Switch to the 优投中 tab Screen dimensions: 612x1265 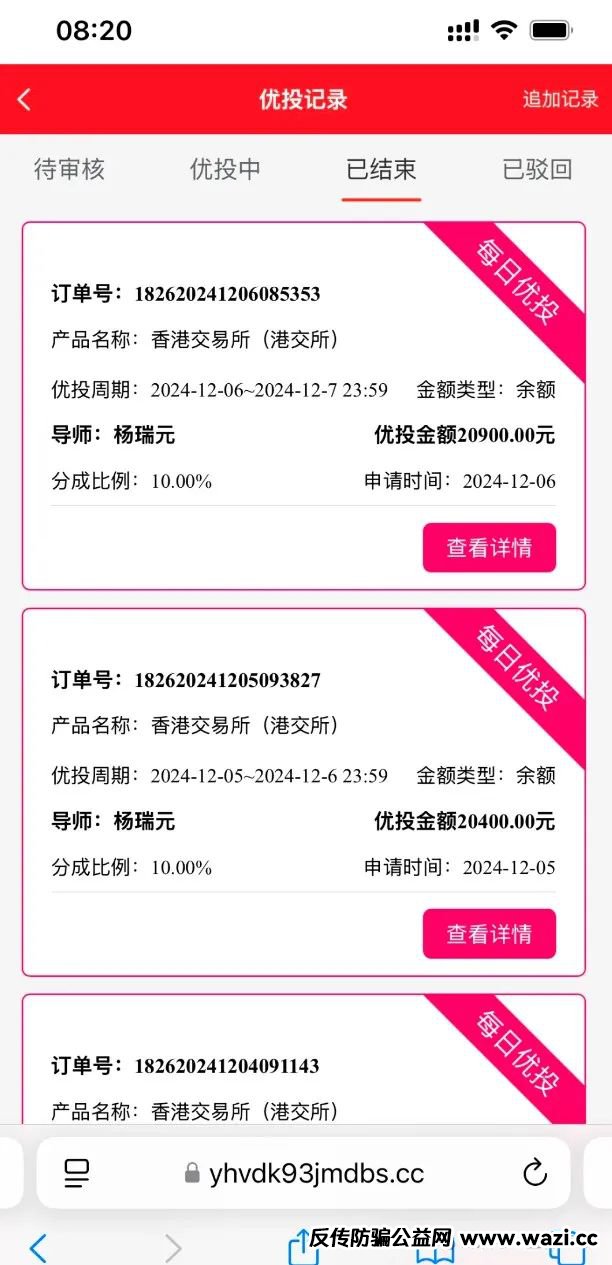pos(225,169)
